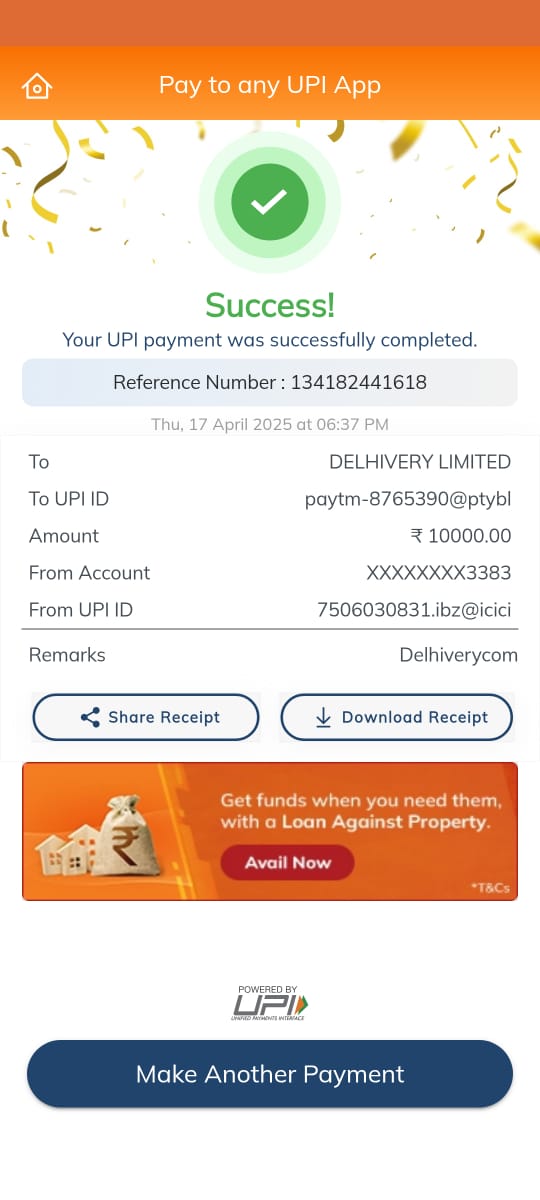Go to home via the house icon
The width and height of the screenshot is (540, 1200).
[37, 86]
